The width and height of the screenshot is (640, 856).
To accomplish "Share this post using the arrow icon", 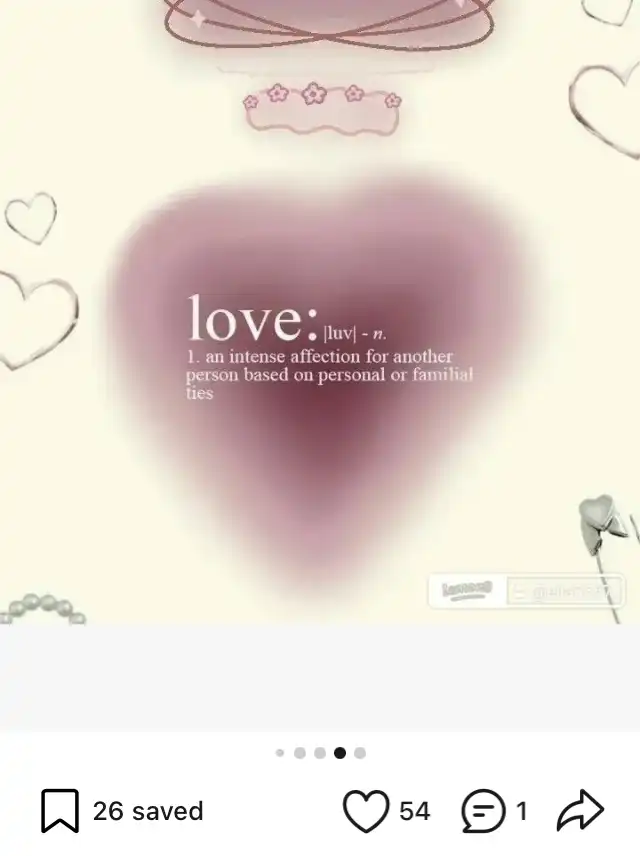I will (x=580, y=811).
